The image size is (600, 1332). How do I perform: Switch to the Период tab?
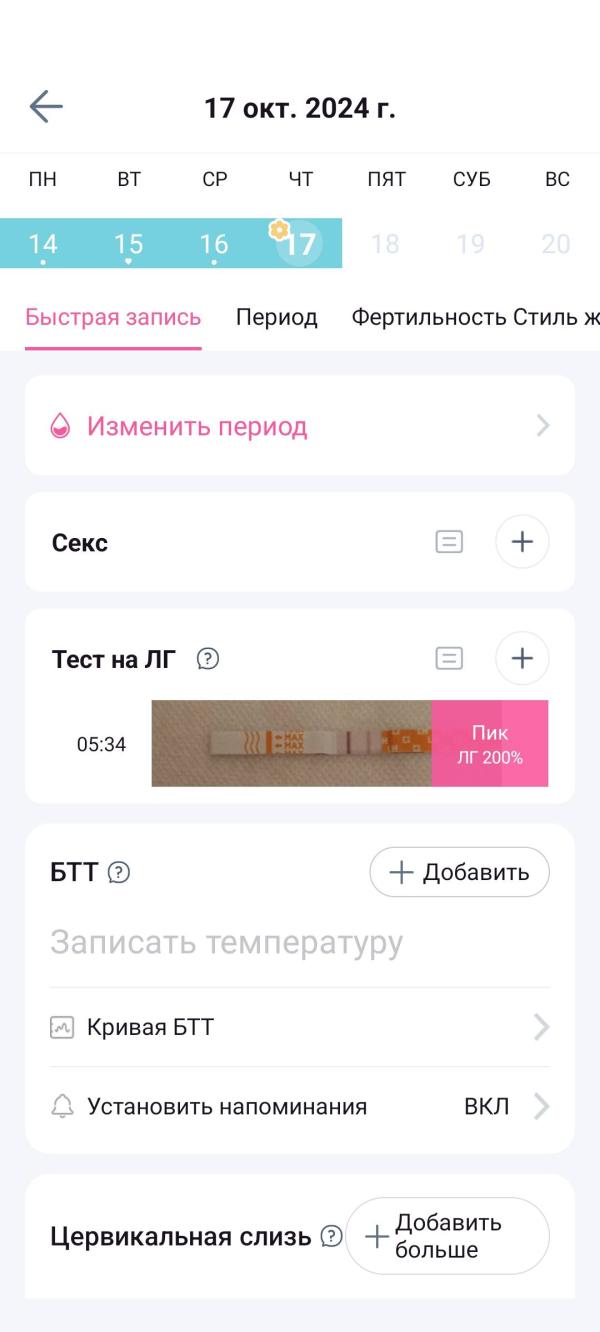click(x=276, y=318)
